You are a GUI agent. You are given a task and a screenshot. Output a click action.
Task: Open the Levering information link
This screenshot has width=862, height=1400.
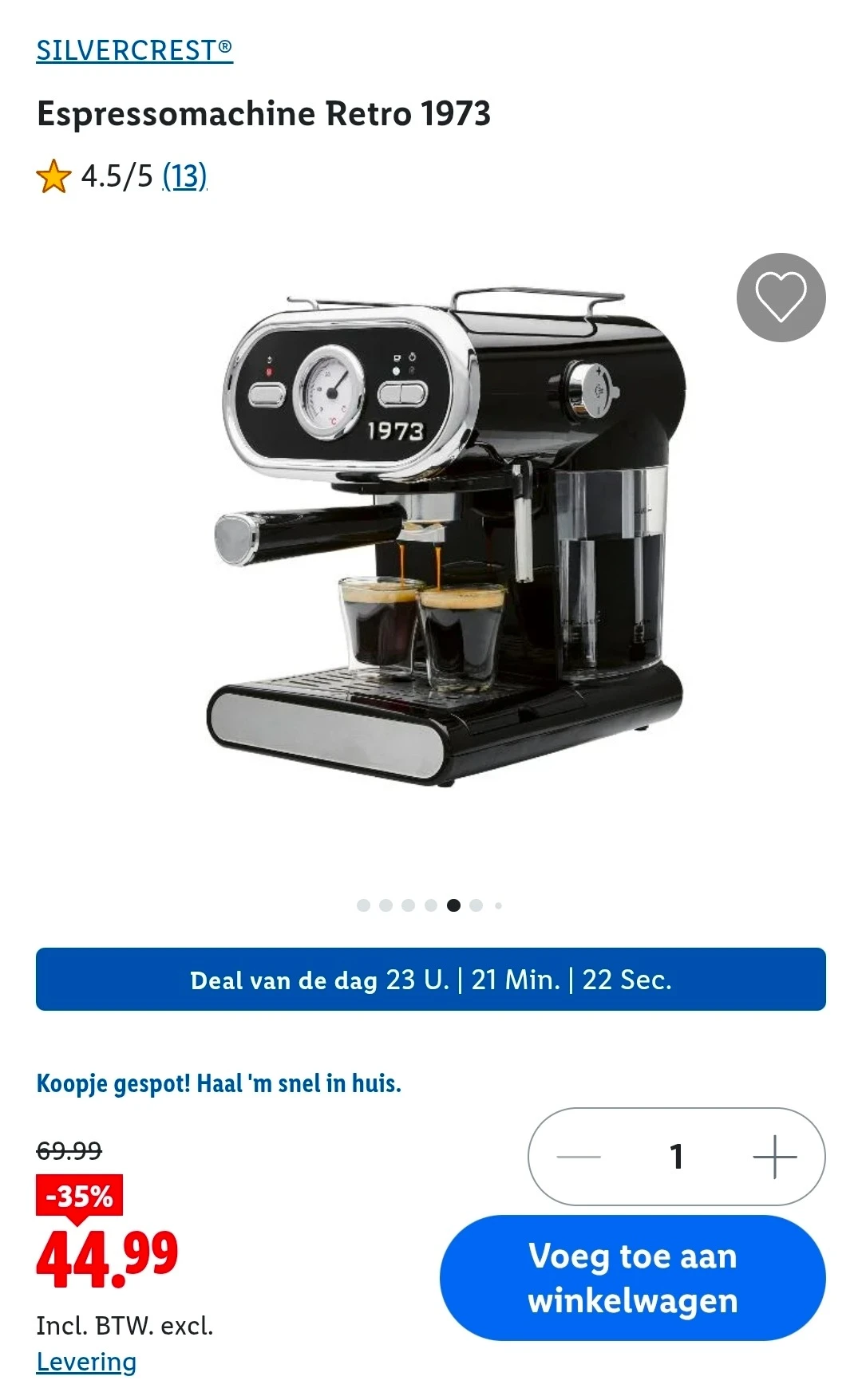pyautogui.click(x=85, y=1363)
